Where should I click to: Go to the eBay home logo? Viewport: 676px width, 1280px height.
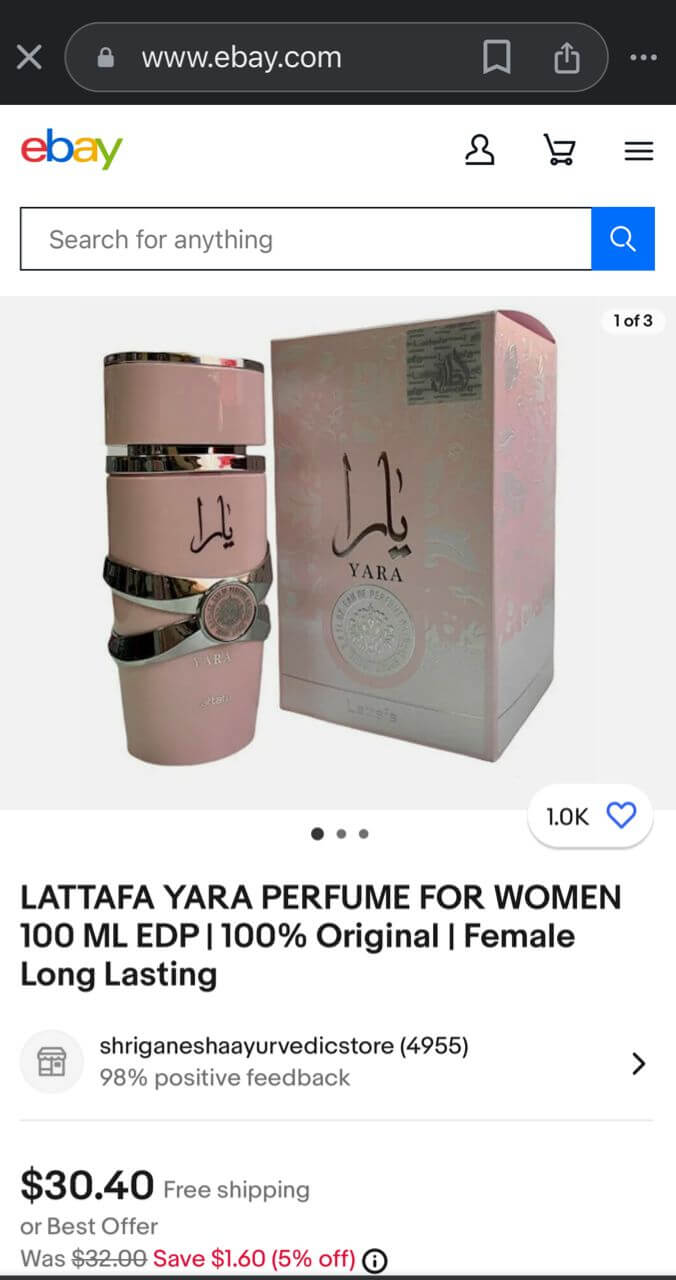[72, 151]
